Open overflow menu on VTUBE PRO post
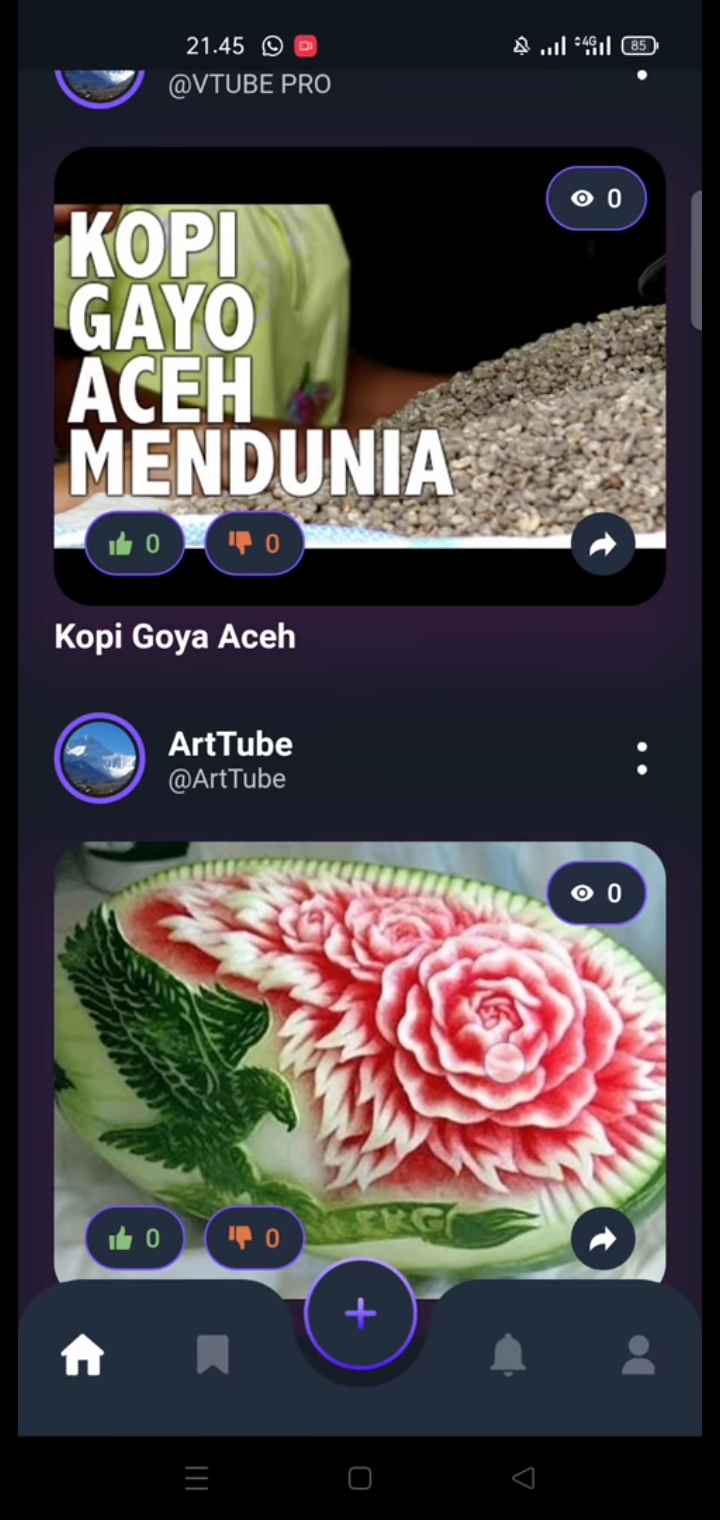 tap(642, 76)
